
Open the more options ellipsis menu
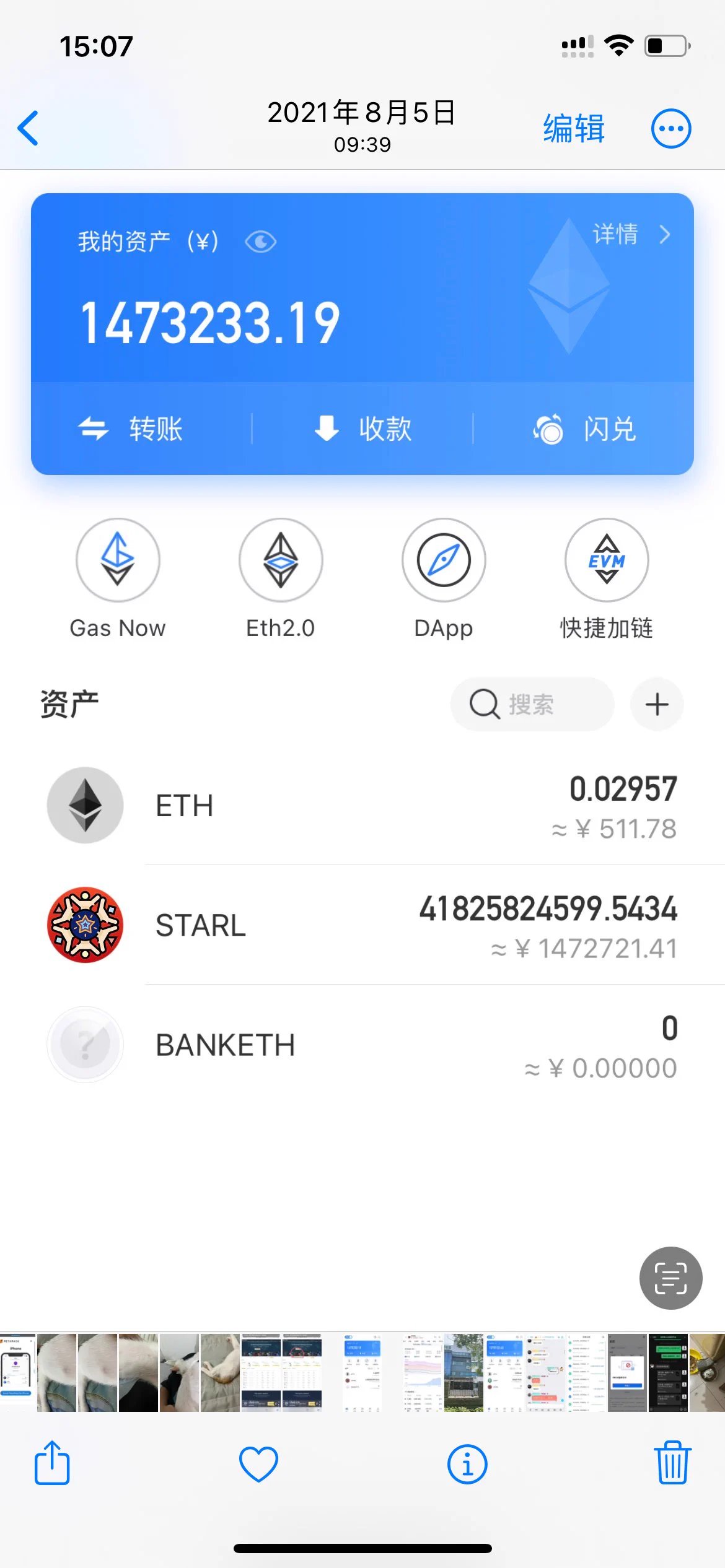click(x=670, y=129)
